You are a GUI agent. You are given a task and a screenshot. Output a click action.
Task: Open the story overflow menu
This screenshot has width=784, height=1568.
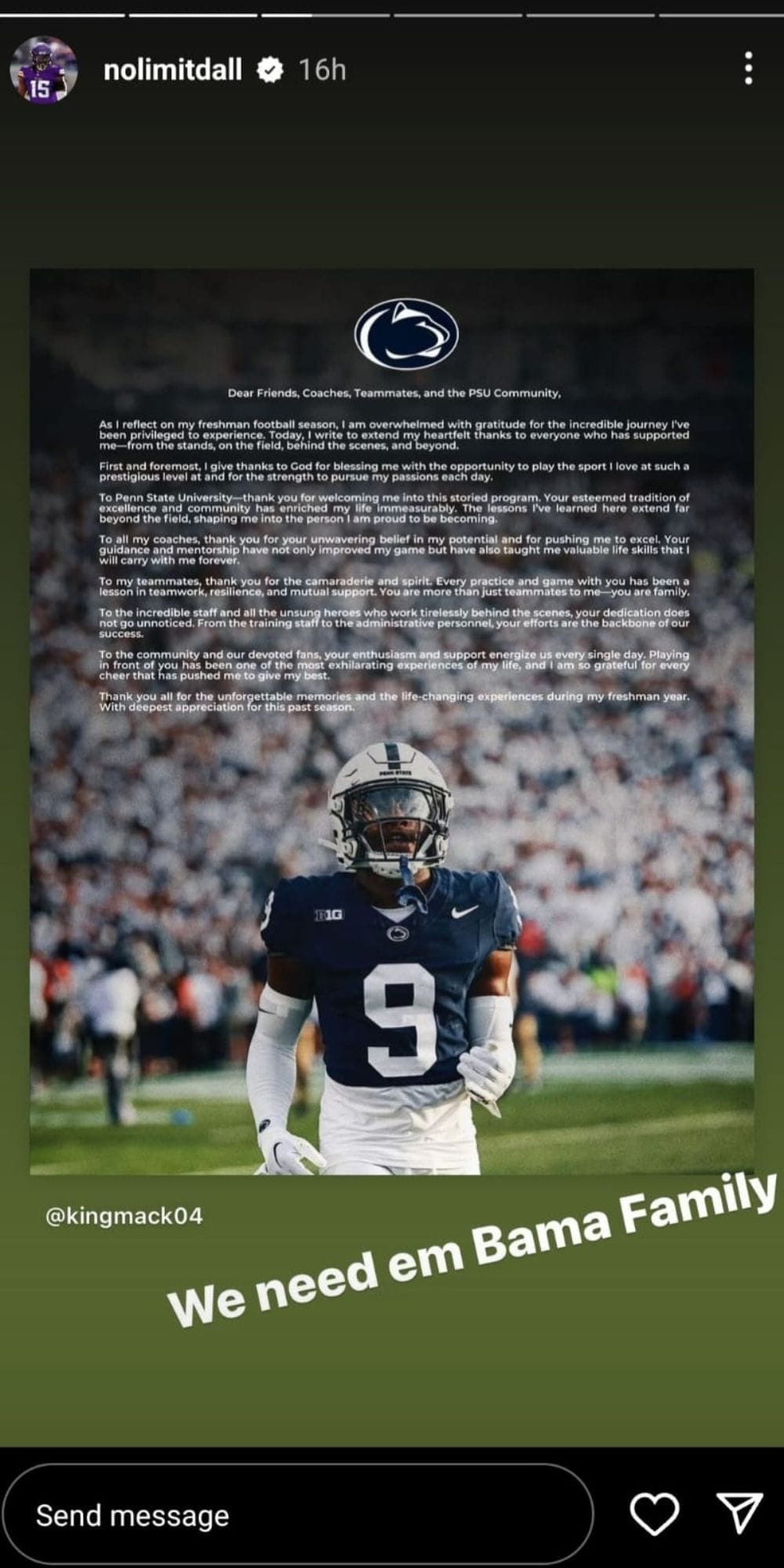click(749, 69)
